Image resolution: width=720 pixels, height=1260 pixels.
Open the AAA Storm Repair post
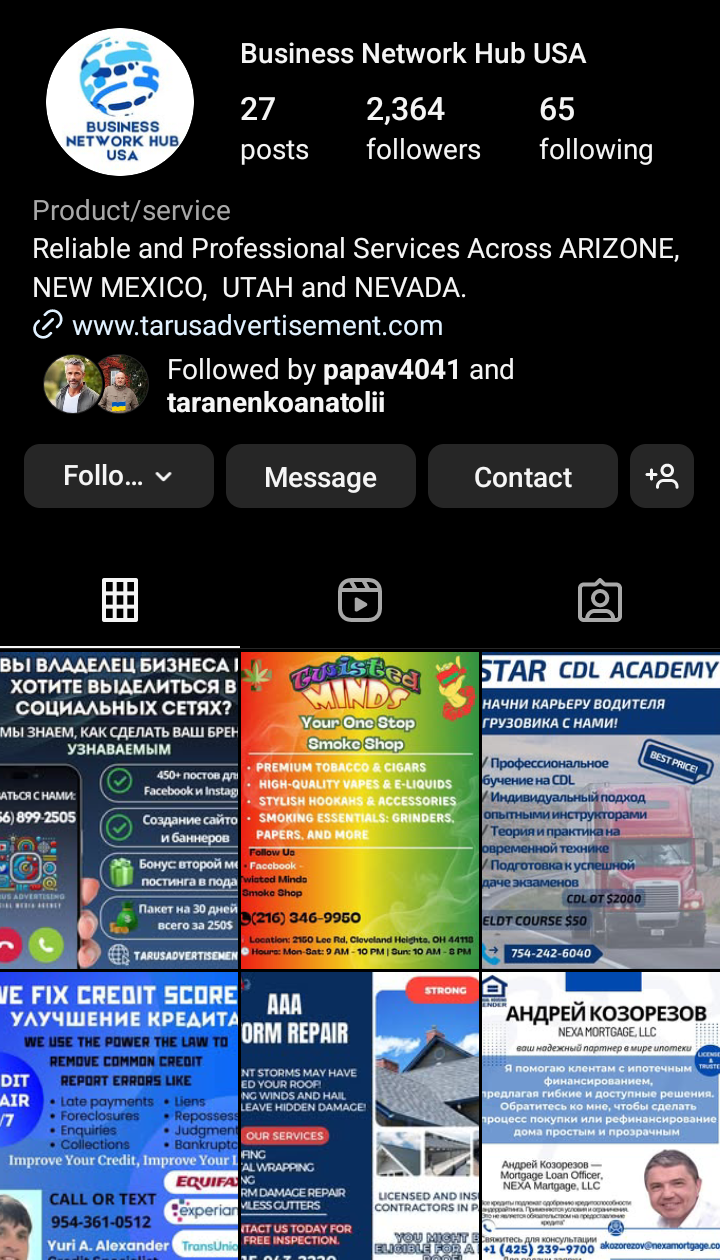pos(360,1115)
